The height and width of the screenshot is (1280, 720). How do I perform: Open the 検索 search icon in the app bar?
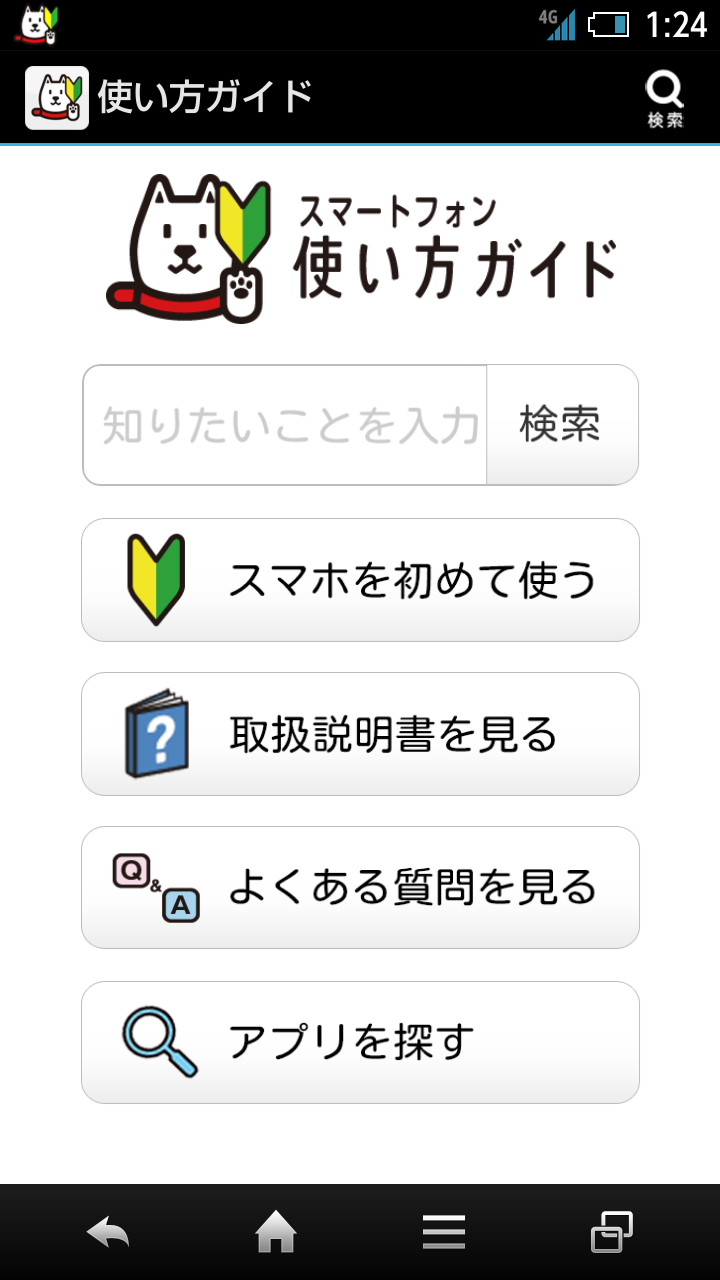click(x=664, y=99)
